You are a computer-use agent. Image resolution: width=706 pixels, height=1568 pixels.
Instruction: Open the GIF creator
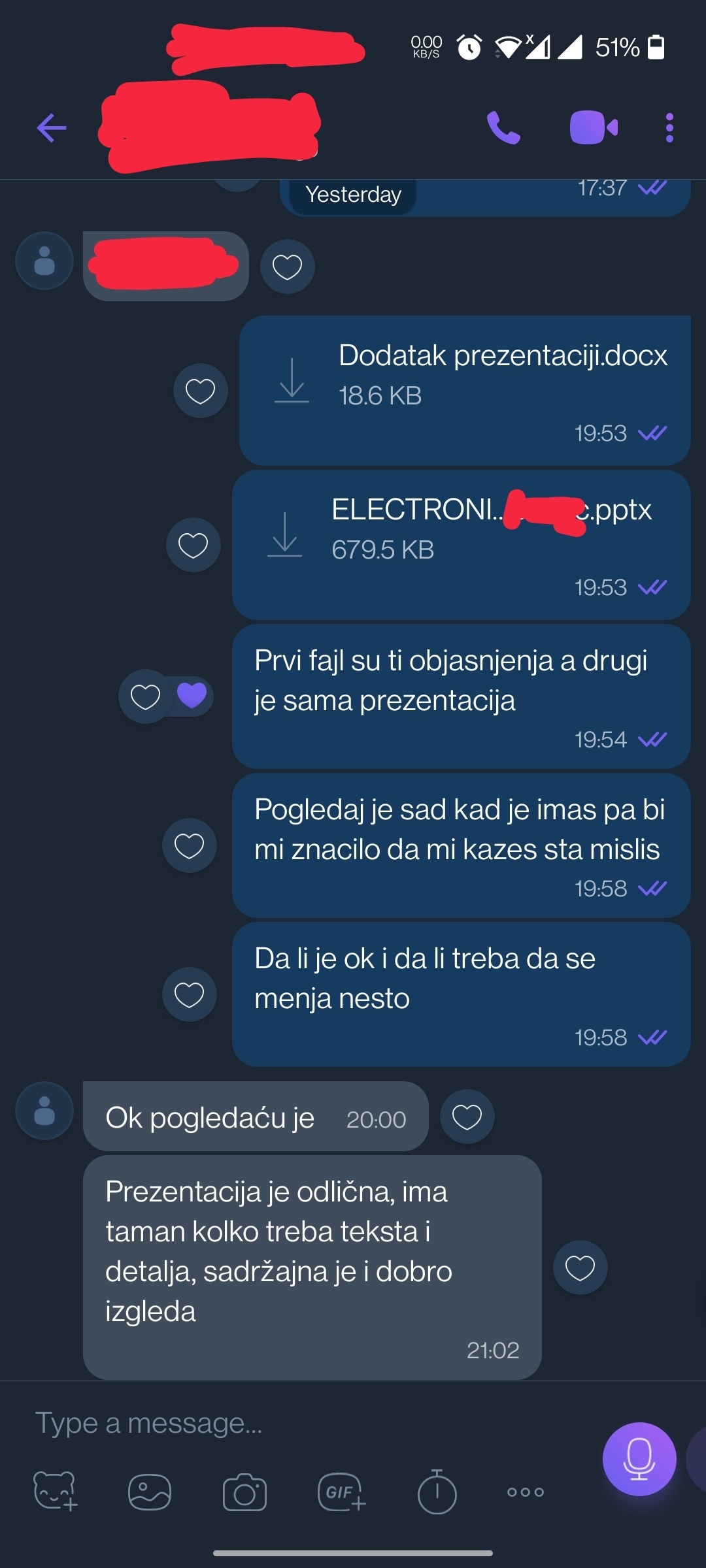pyautogui.click(x=341, y=1492)
